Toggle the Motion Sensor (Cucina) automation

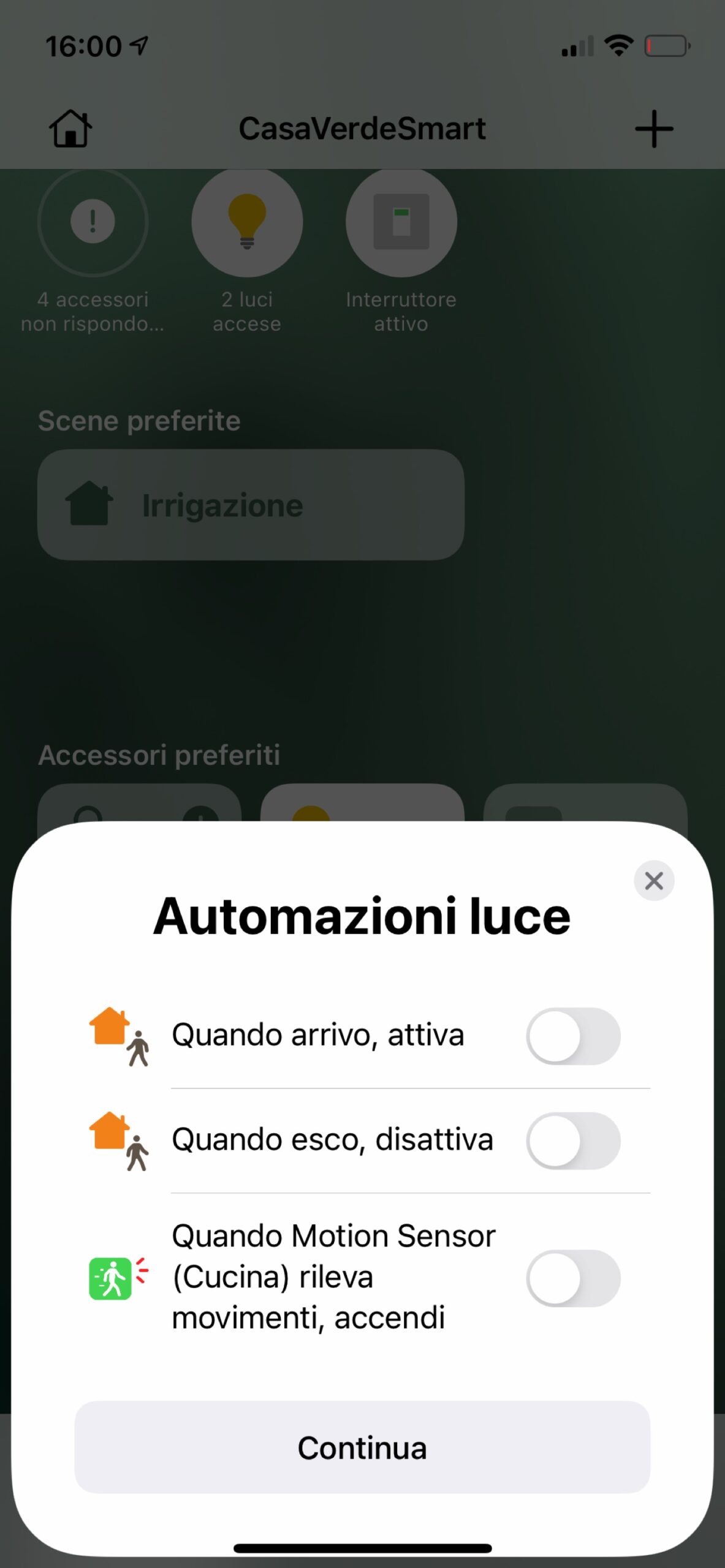[572, 1278]
